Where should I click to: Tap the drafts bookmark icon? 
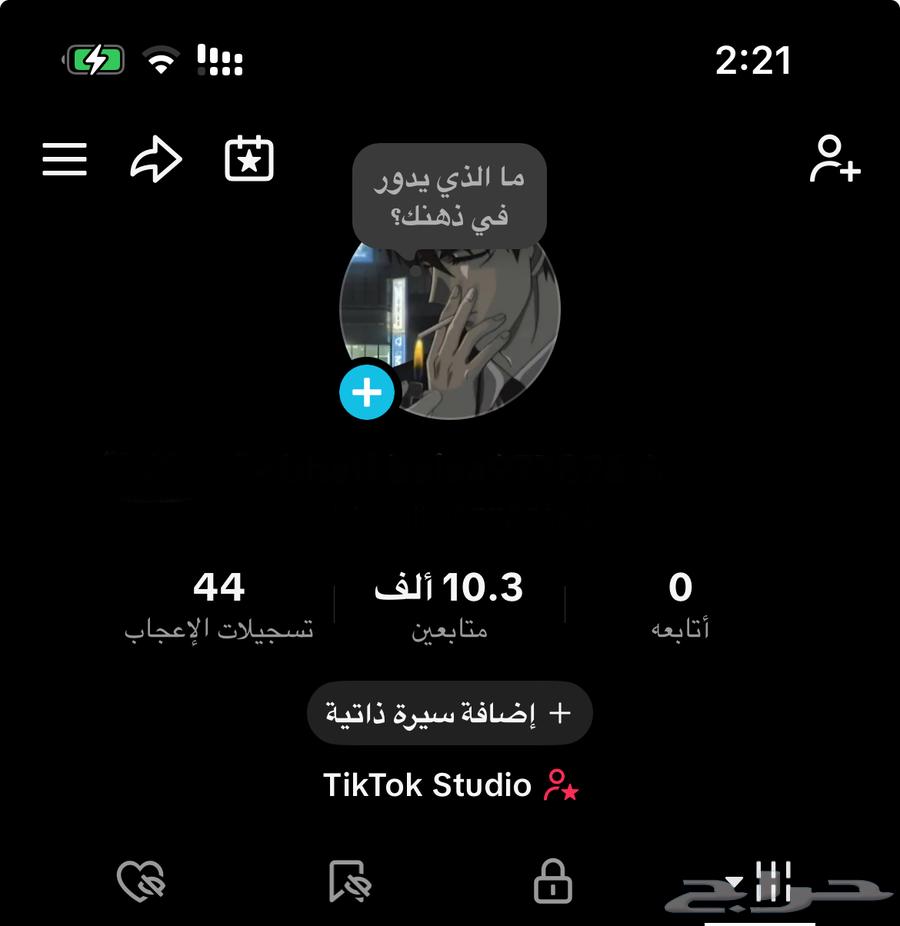tap(347, 883)
